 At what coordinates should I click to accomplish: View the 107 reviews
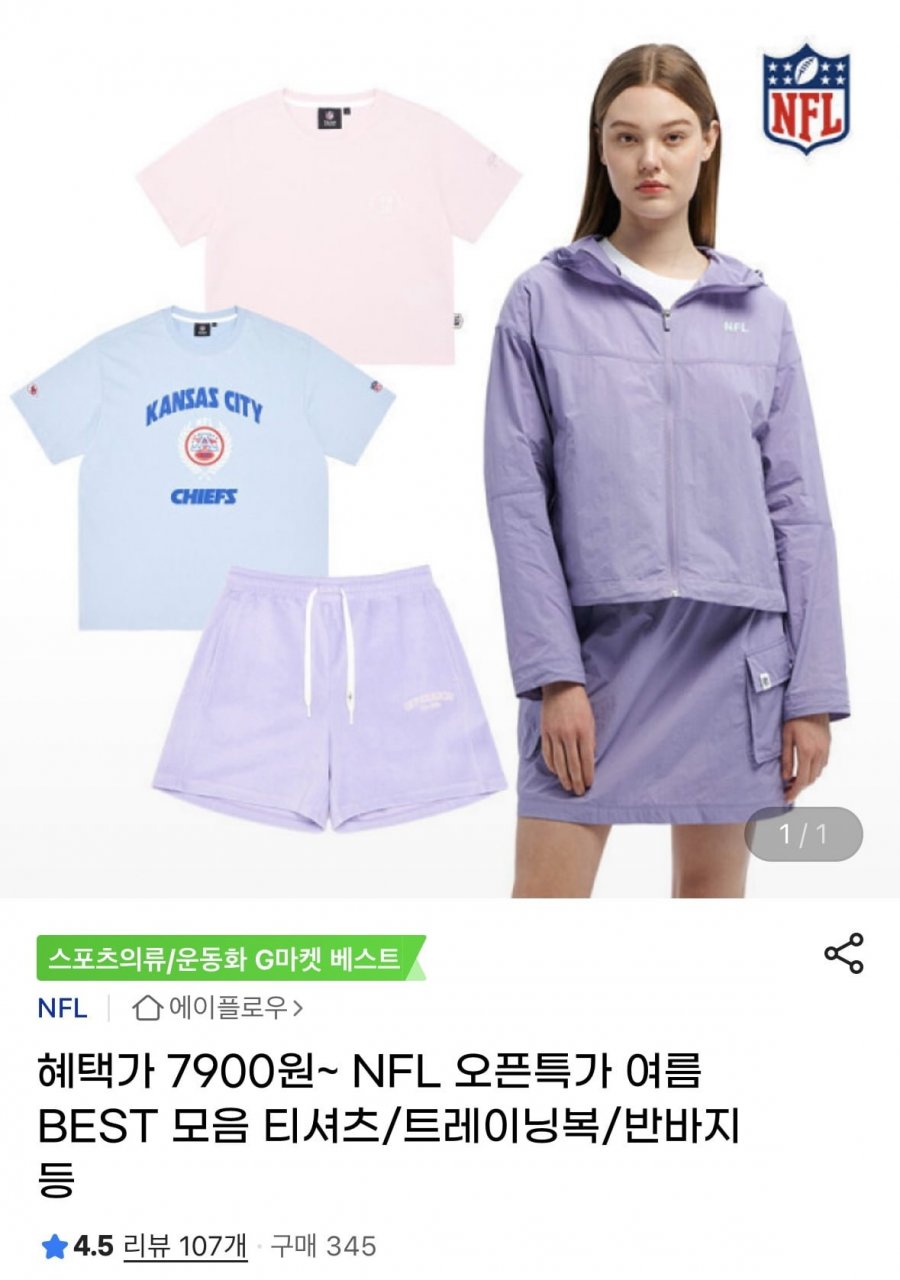(185, 1246)
